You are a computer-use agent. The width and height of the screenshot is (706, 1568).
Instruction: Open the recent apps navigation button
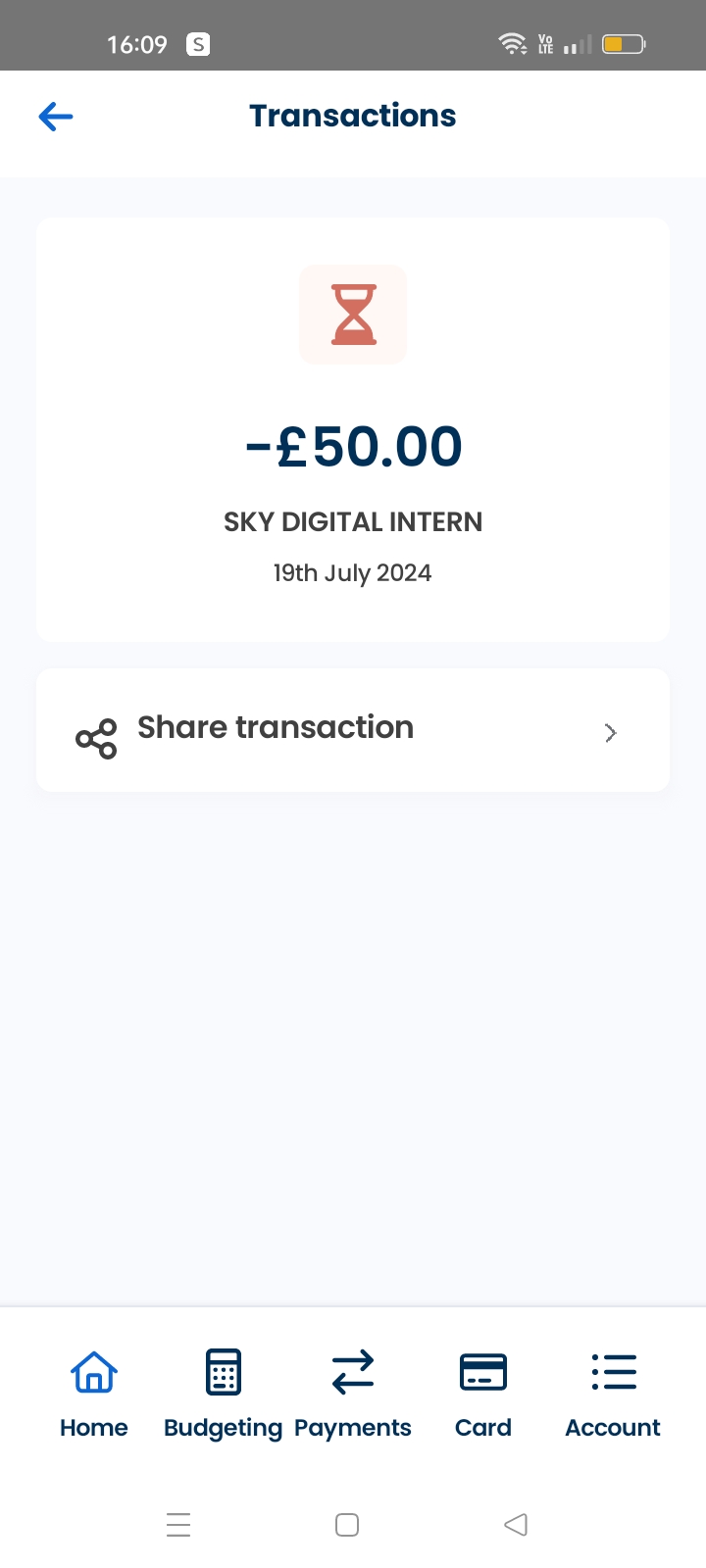tap(178, 1525)
